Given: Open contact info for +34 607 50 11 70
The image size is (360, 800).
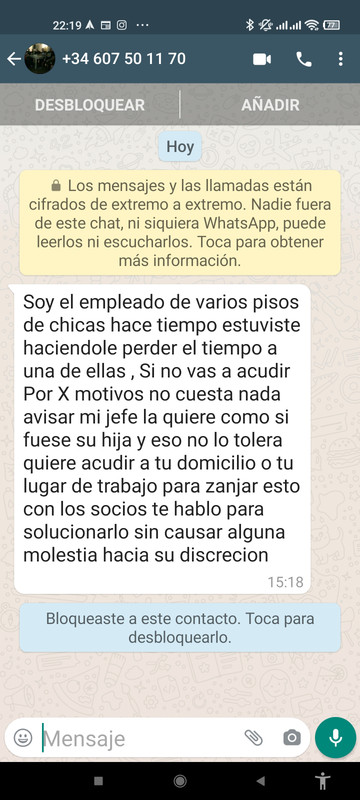Looking at the screenshot, I should [x=124, y=59].
